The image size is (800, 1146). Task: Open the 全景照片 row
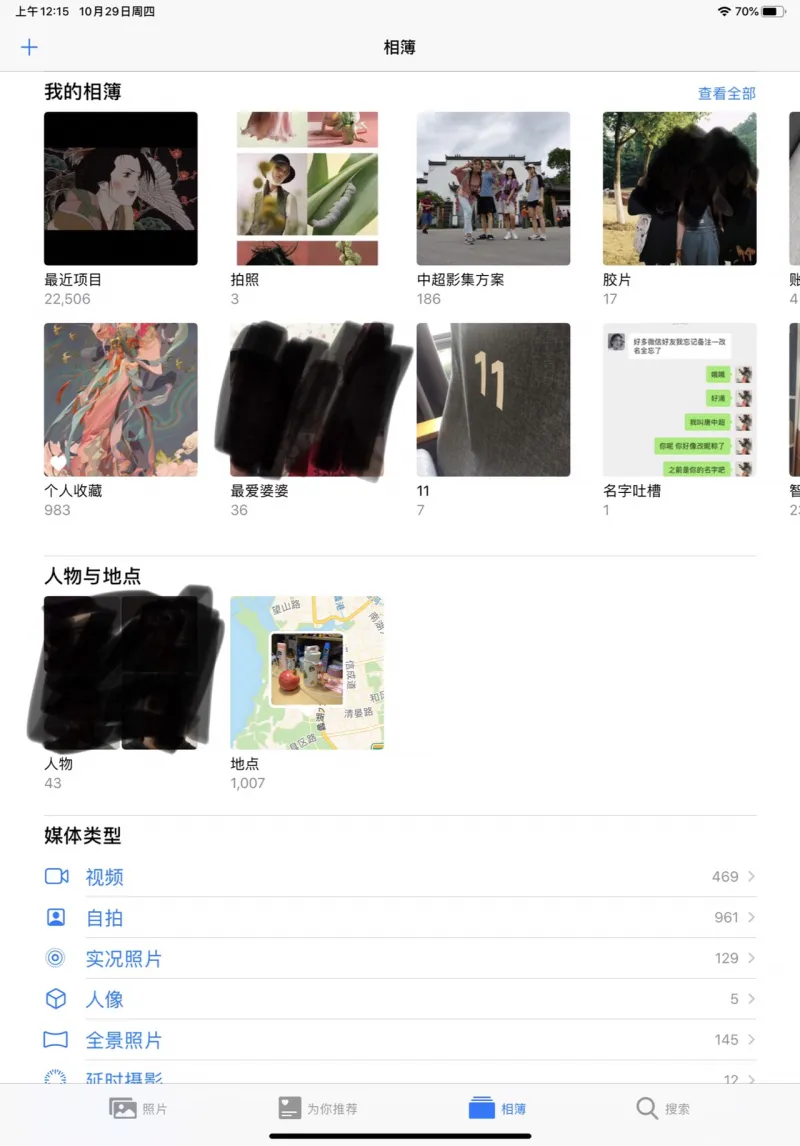[x=400, y=1041]
